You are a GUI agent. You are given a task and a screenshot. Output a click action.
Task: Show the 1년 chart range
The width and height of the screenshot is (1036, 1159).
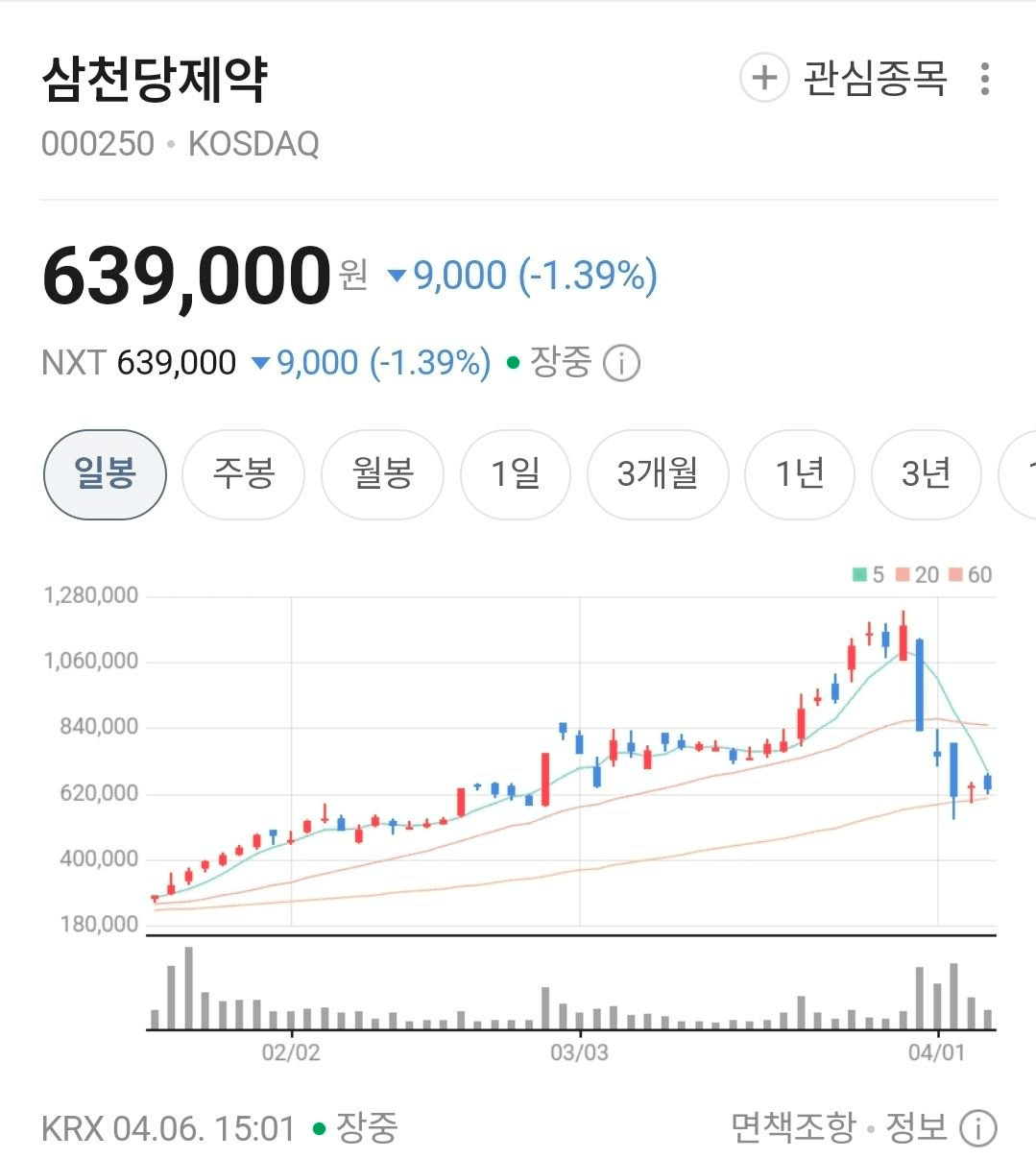(x=799, y=473)
